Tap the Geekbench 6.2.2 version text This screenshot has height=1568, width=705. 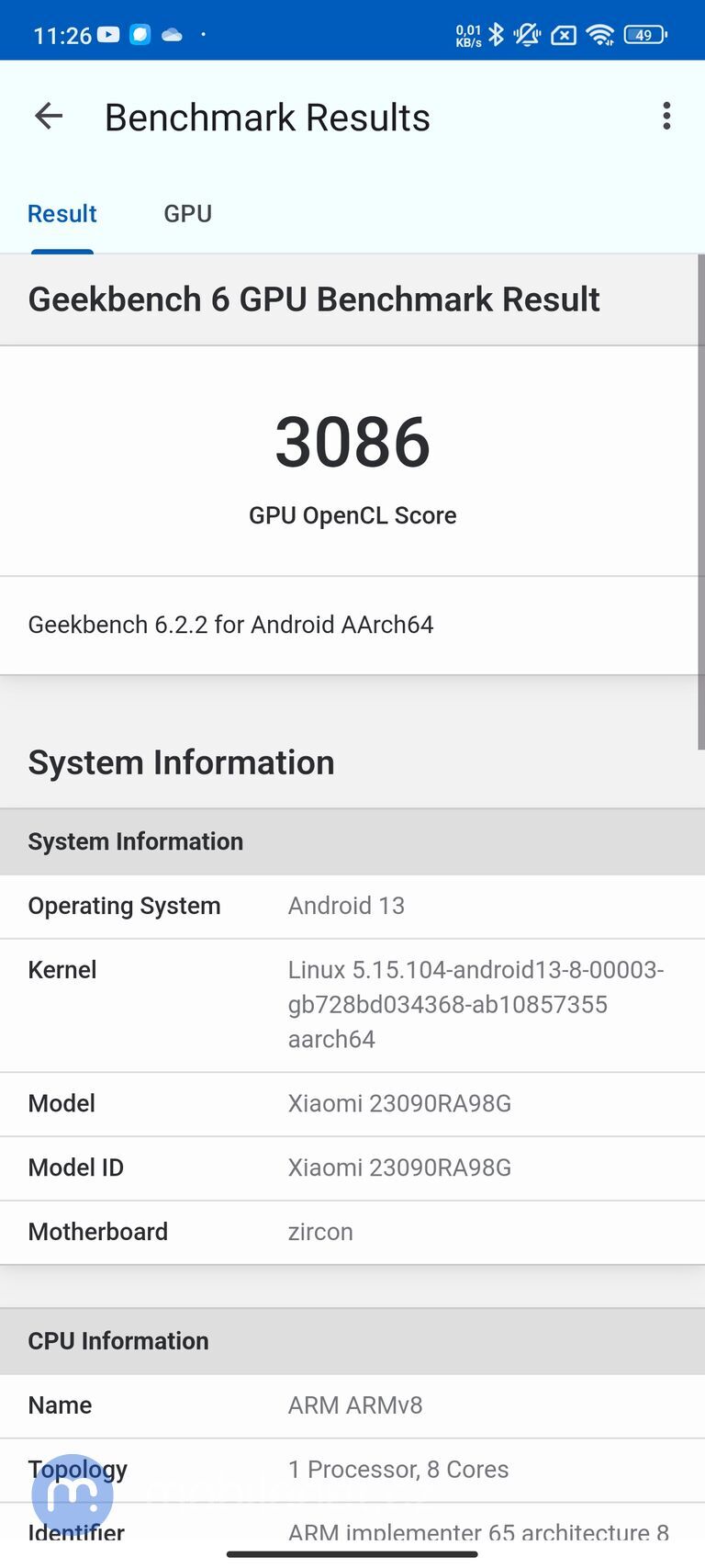coord(229,625)
